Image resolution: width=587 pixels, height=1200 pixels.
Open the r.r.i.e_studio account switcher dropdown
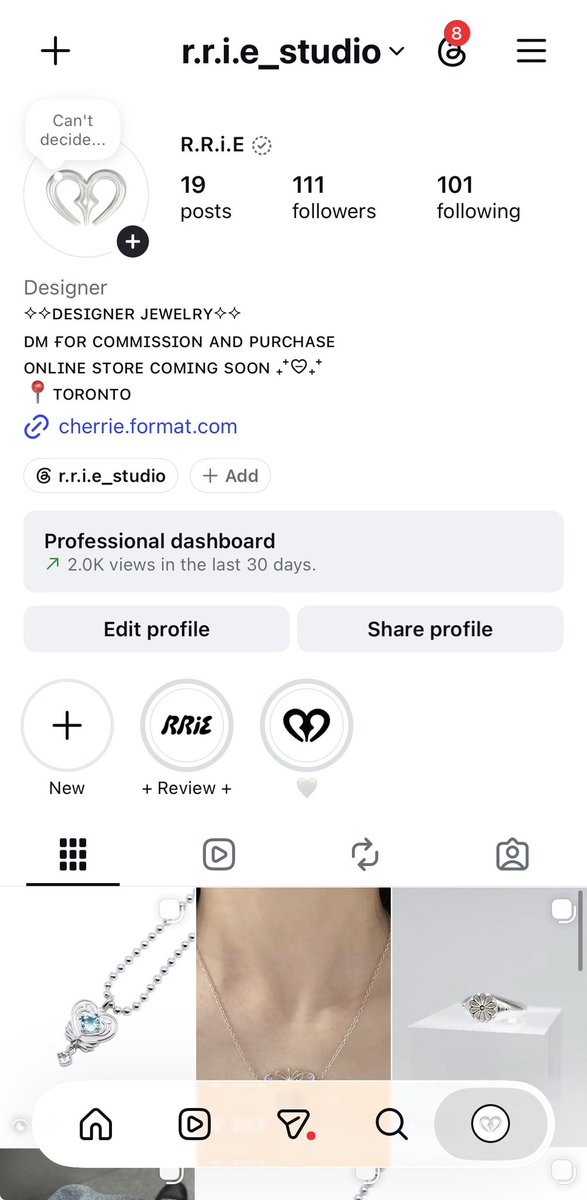[x=293, y=52]
